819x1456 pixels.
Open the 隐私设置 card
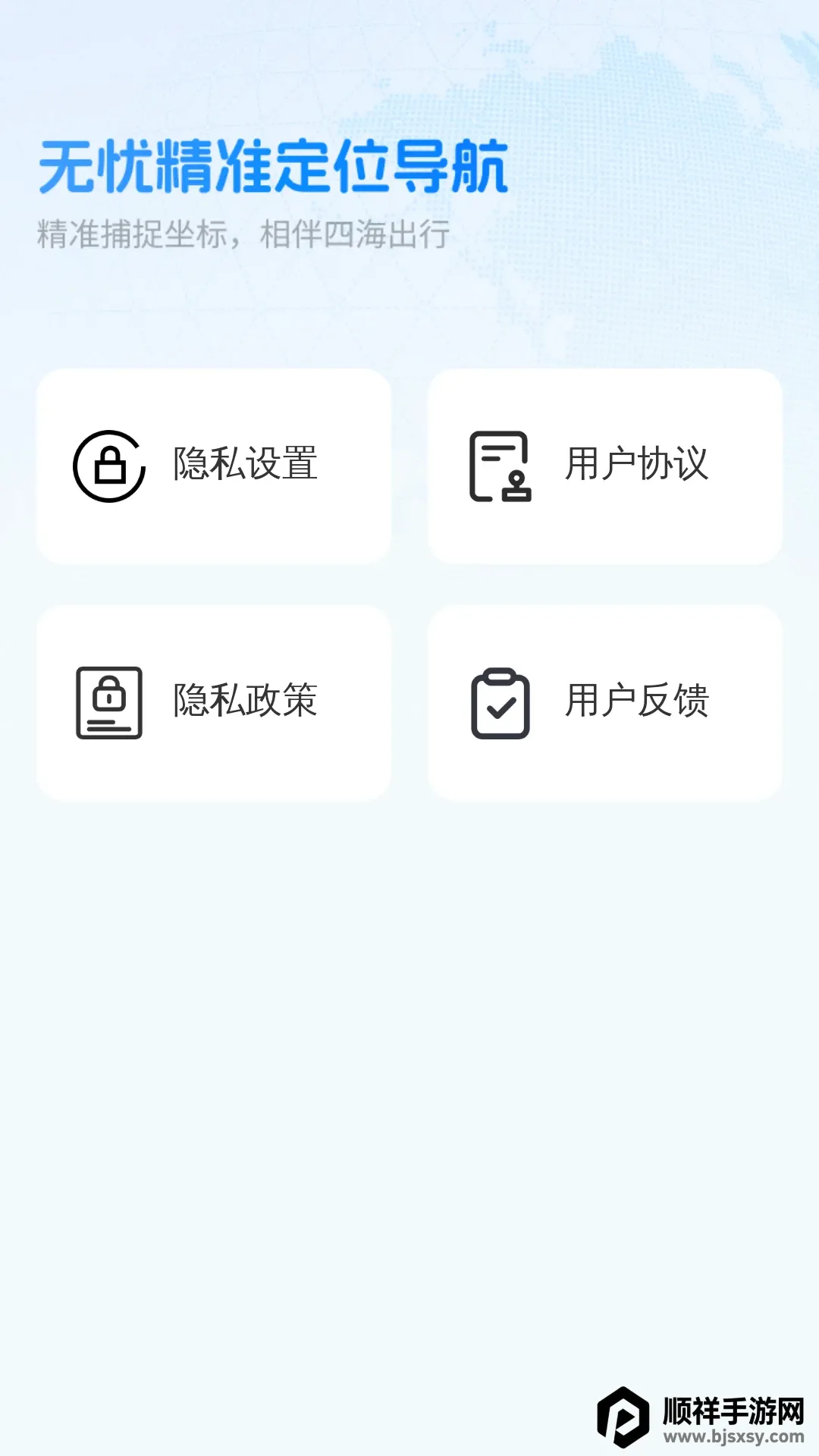click(214, 466)
